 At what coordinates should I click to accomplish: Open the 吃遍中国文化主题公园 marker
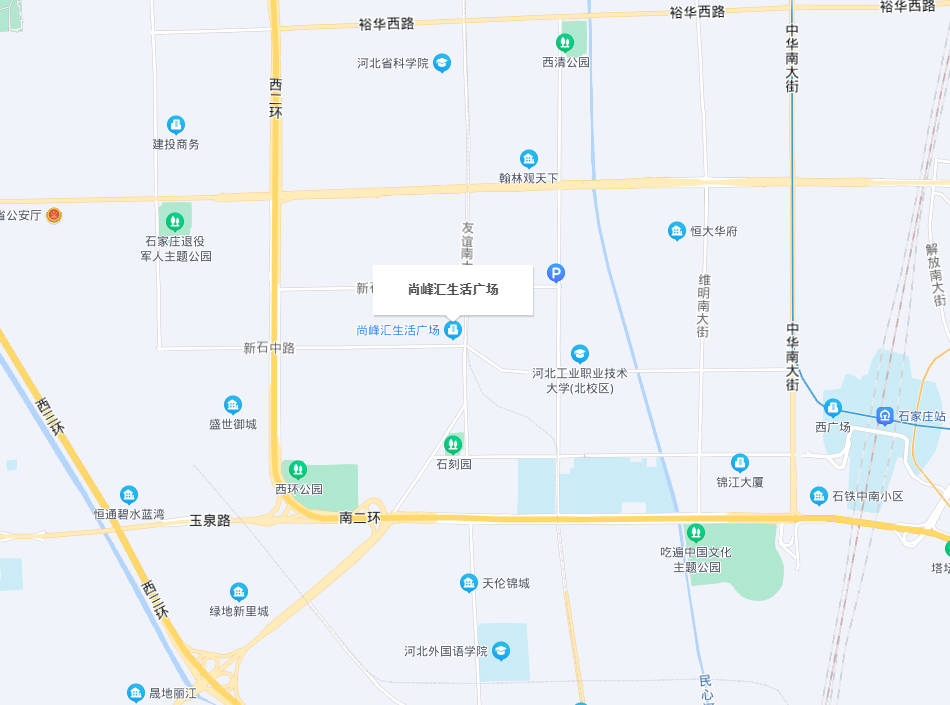(x=696, y=532)
